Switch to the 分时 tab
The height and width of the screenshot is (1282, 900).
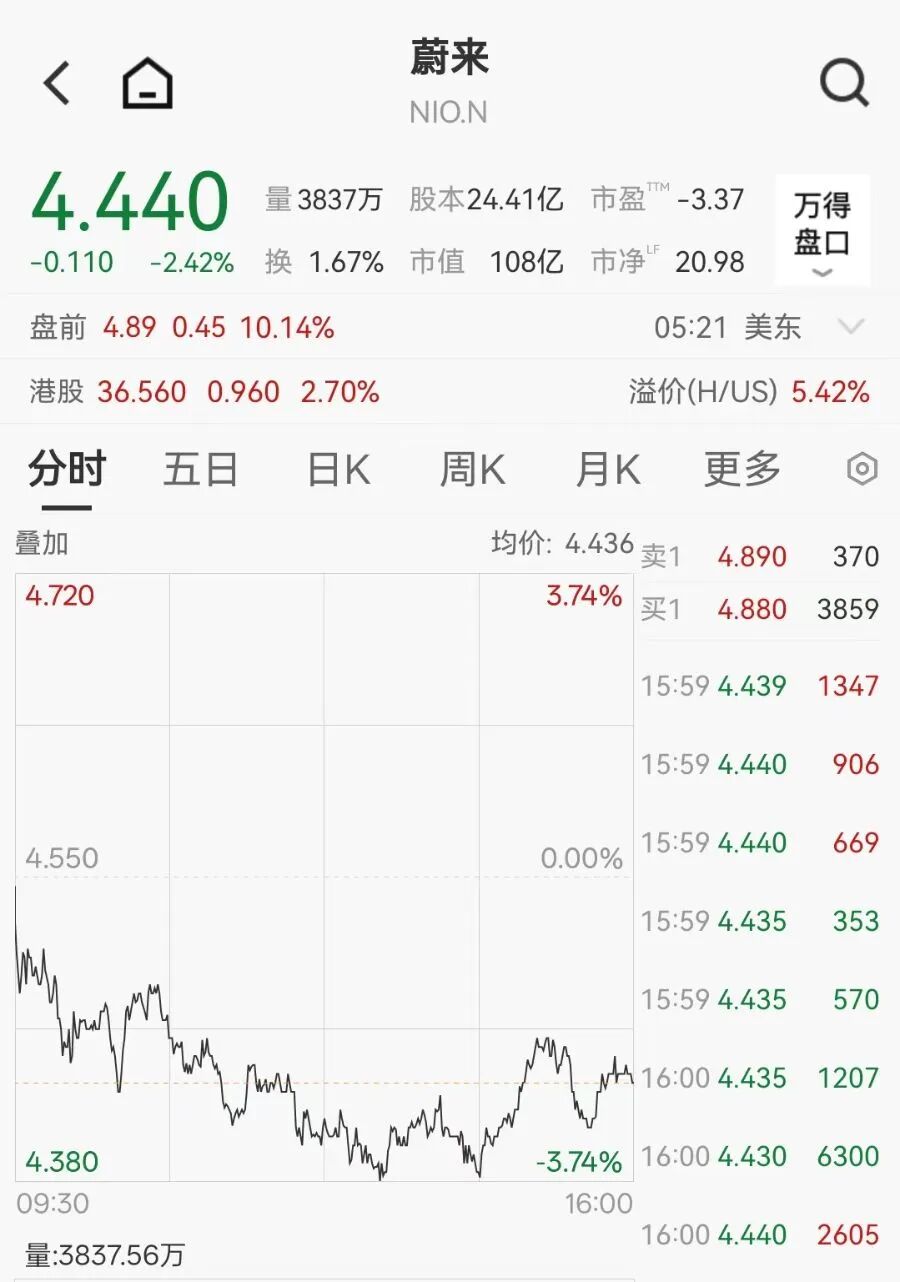67,468
